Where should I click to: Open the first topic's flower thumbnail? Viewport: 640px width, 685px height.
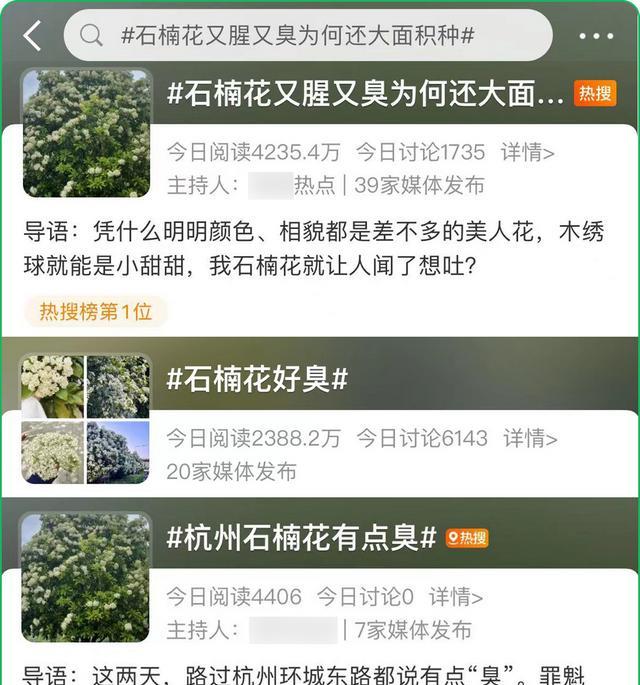point(86,133)
